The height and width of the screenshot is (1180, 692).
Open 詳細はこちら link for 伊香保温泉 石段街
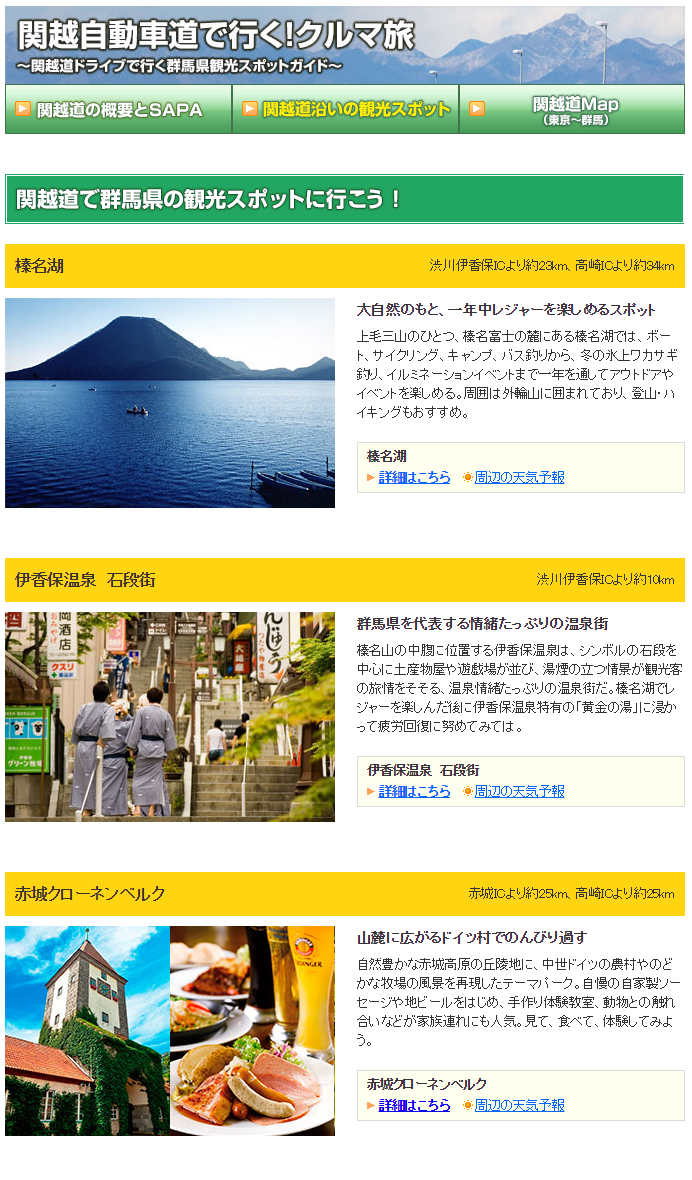coord(414,791)
